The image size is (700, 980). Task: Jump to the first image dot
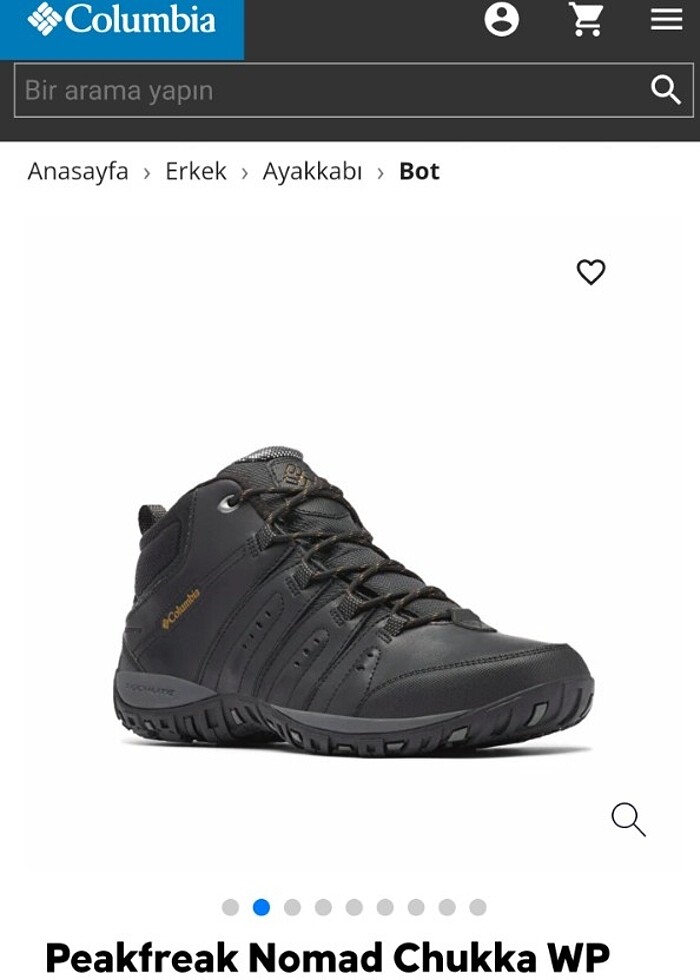230,907
